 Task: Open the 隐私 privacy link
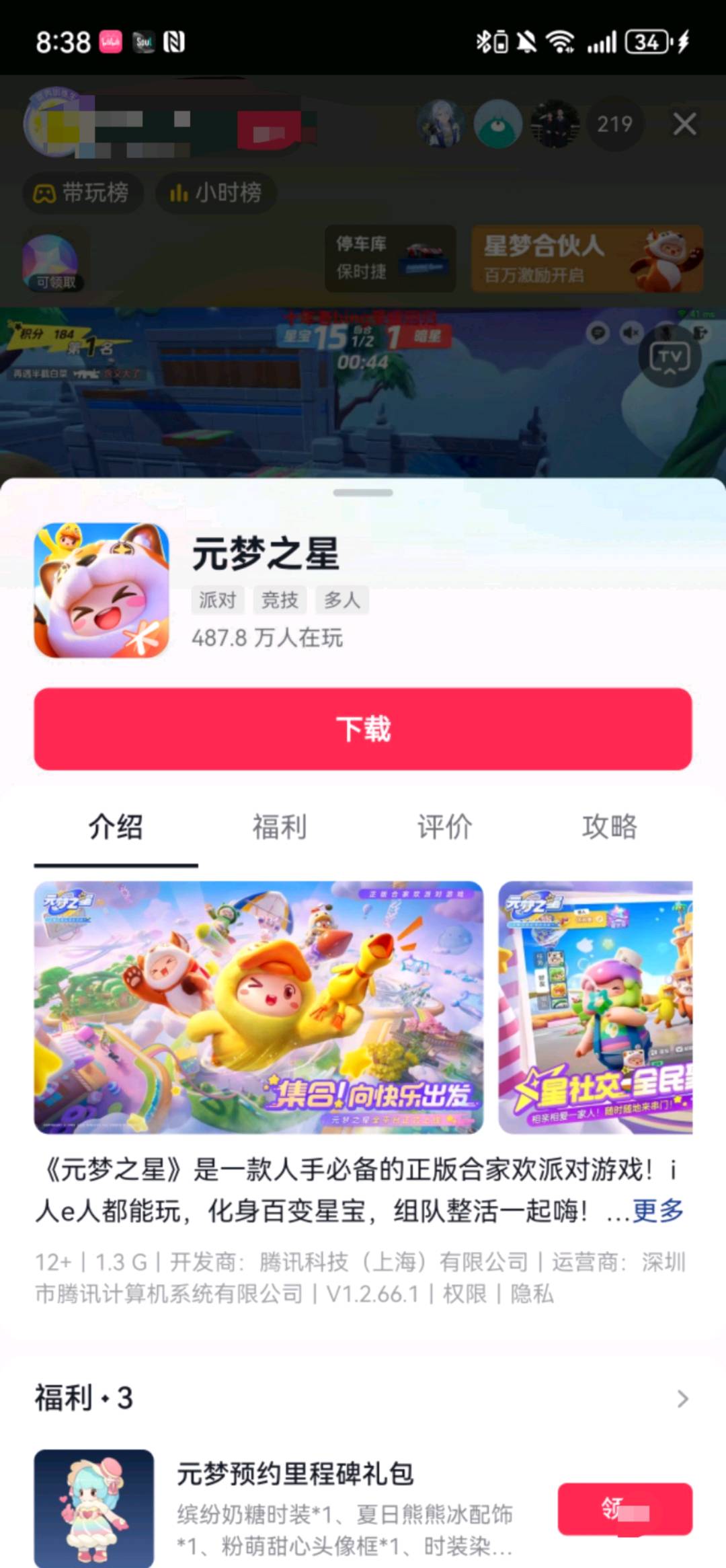point(532,1294)
